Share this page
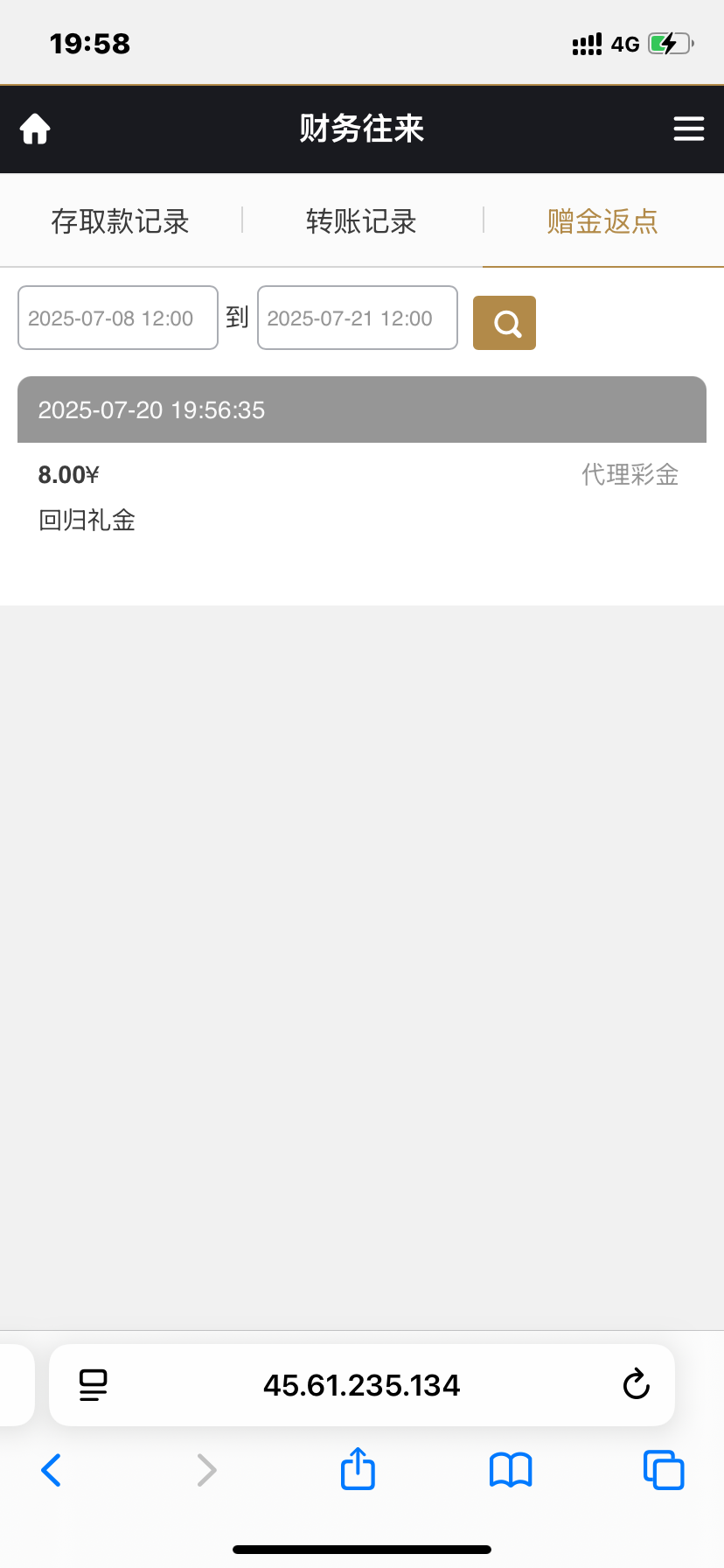The image size is (724, 1568). [x=358, y=1469]
